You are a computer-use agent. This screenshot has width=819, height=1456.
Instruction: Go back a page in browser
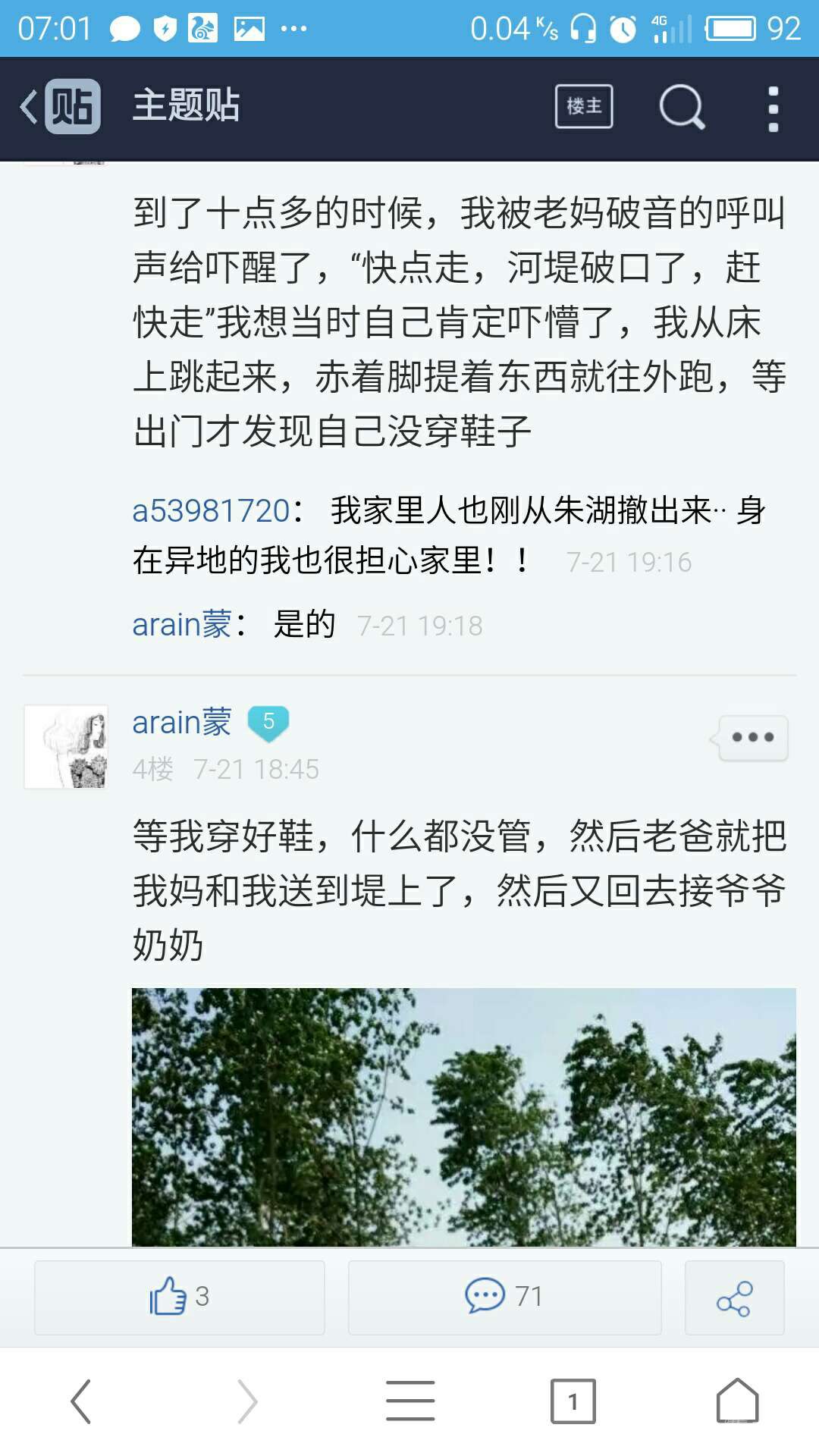81,1401
